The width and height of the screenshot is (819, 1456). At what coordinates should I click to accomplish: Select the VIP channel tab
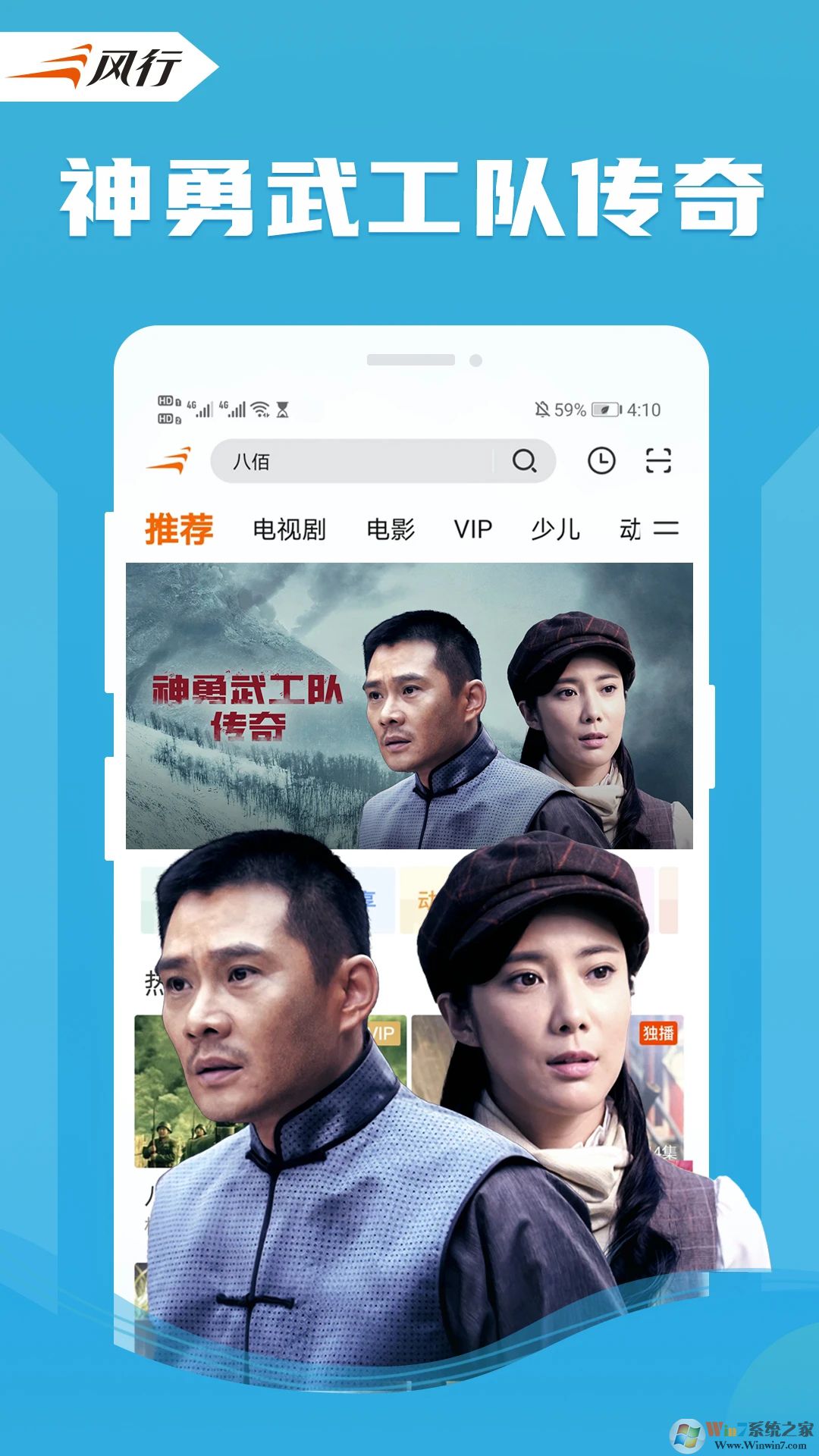[x=472, y=529]
